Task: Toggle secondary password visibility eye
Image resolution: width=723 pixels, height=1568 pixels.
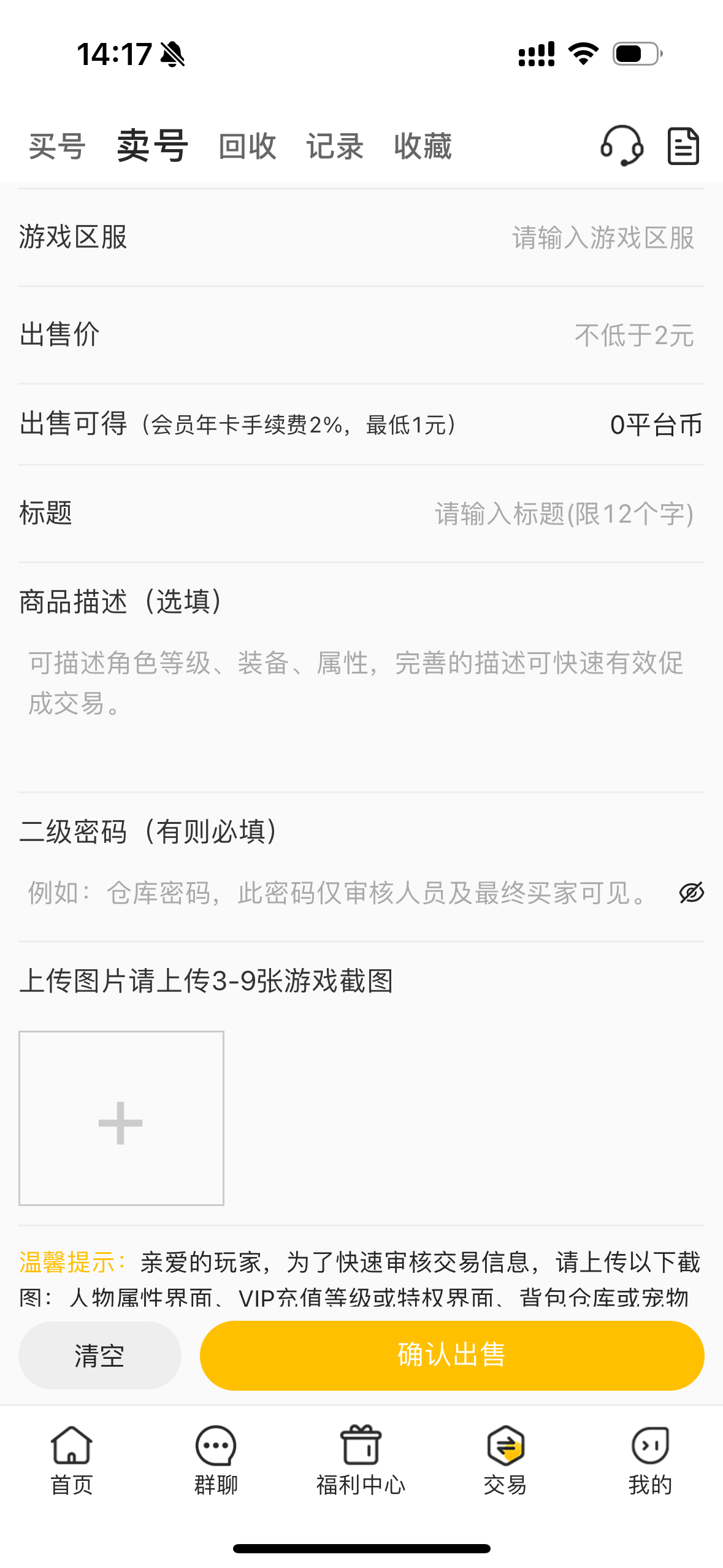Action: [691, 893]
